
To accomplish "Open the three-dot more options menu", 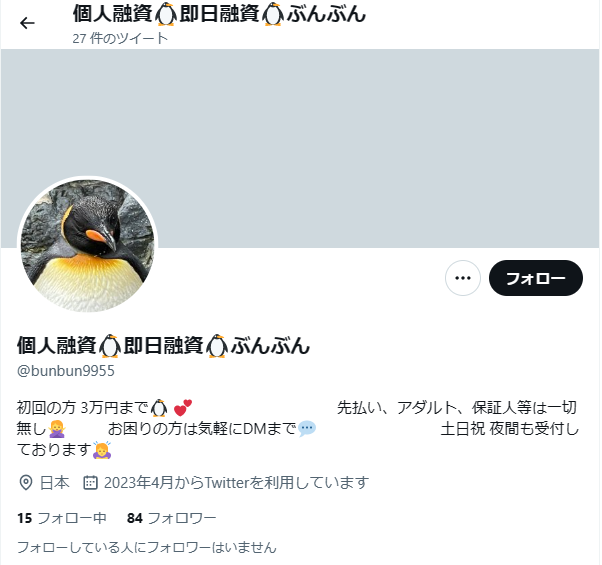I will (x=462, y=278).
